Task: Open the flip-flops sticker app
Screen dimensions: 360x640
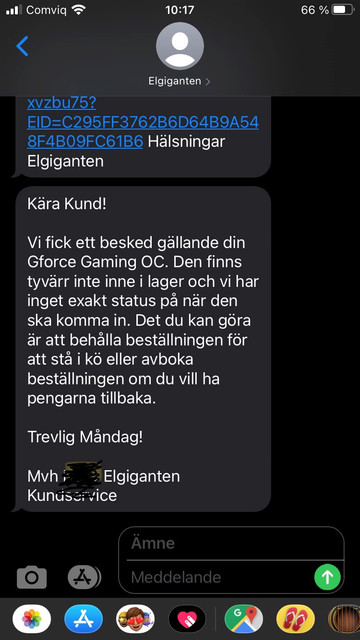Action: 296,619
